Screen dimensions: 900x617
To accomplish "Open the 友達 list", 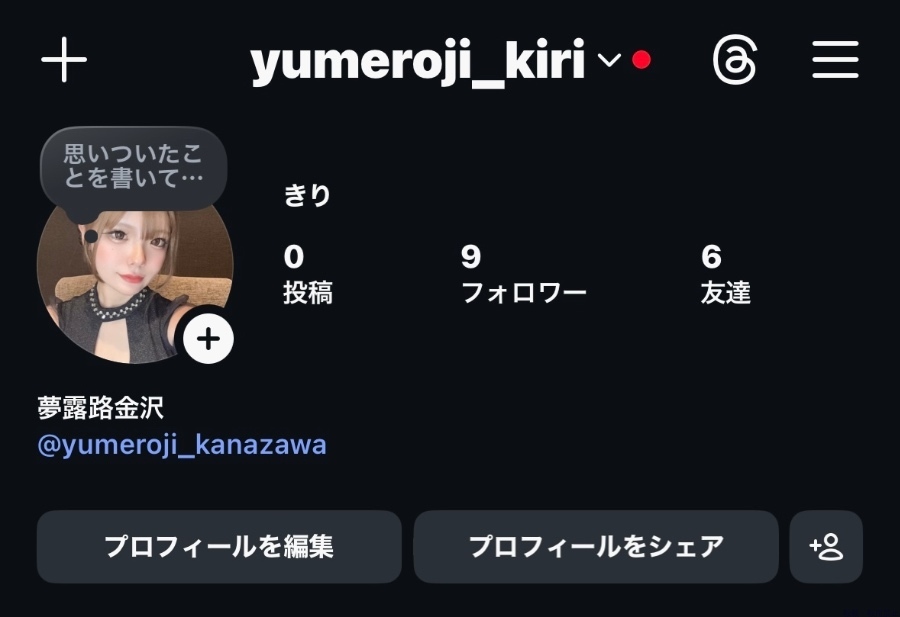I will [725, 274].
